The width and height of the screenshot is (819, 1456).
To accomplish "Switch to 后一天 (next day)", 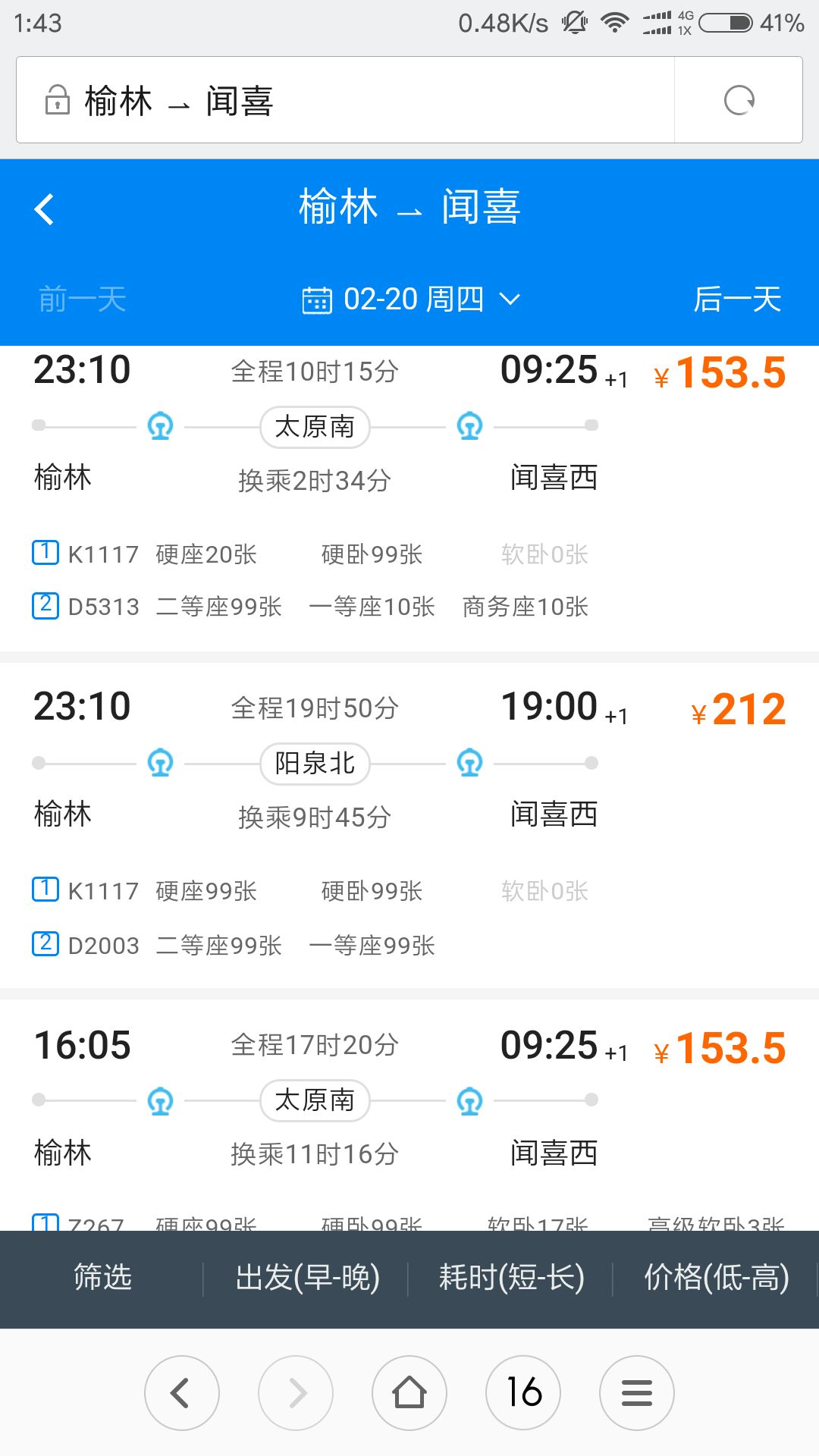I will tap(737, 300).
